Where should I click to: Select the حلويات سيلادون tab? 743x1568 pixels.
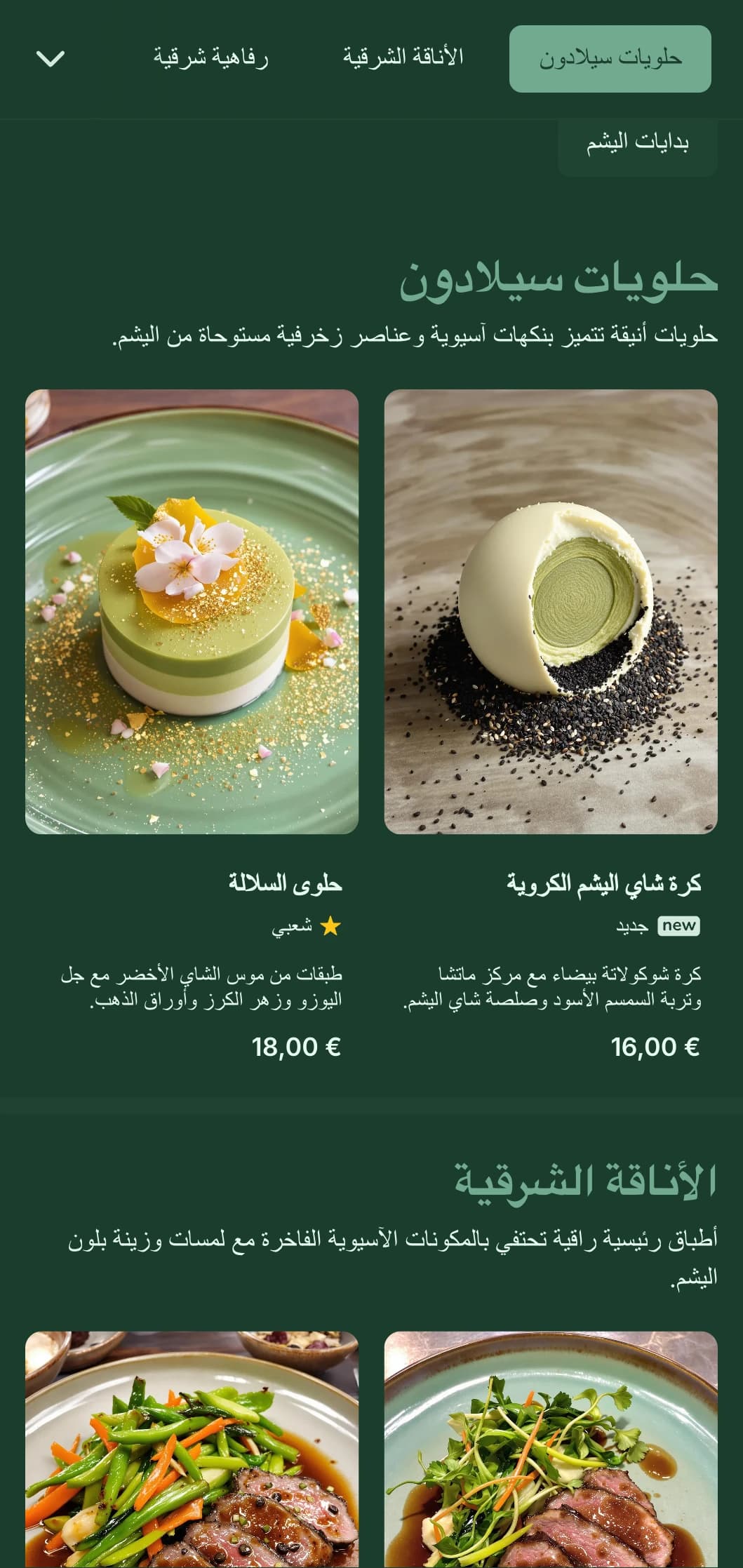(x=610, y=59)
